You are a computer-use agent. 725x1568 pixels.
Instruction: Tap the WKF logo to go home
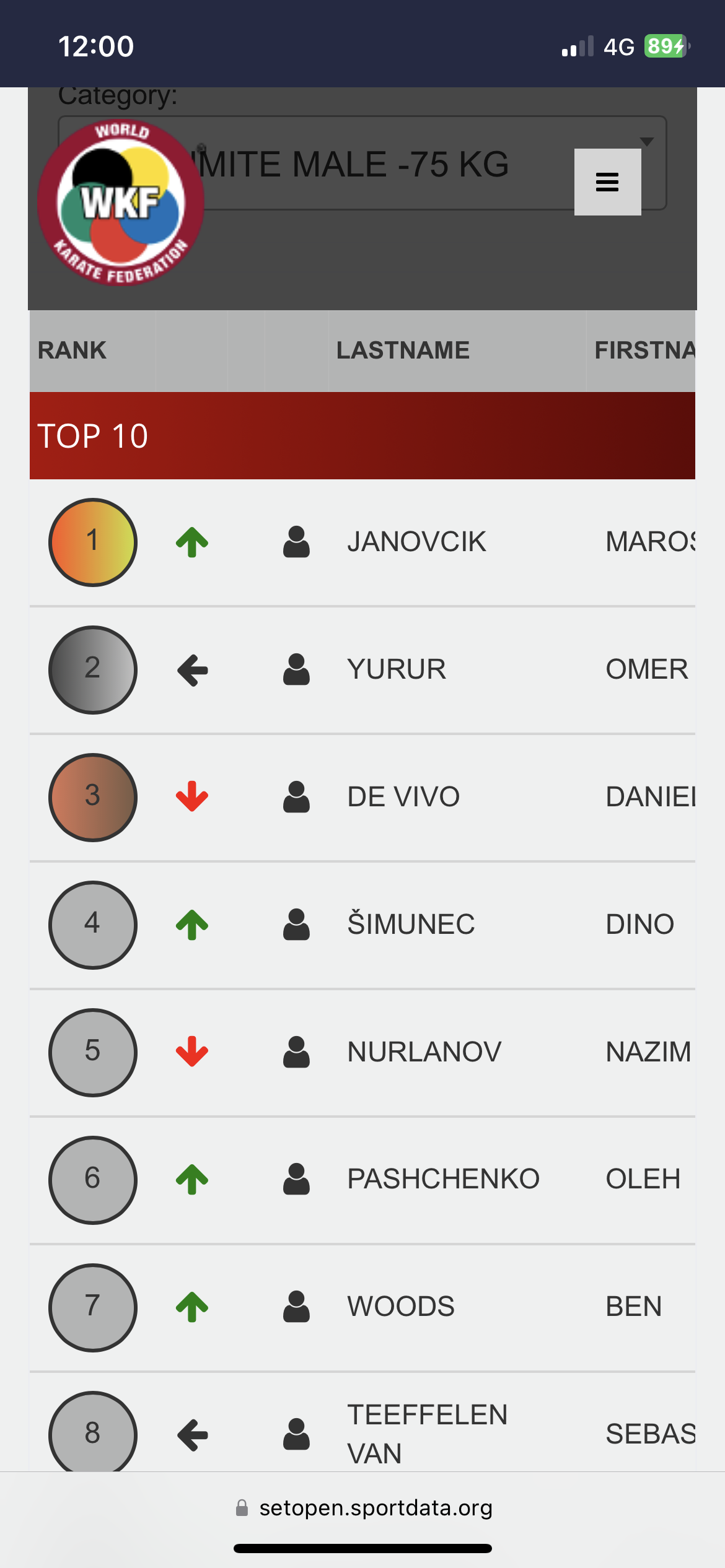pos(121,202)
